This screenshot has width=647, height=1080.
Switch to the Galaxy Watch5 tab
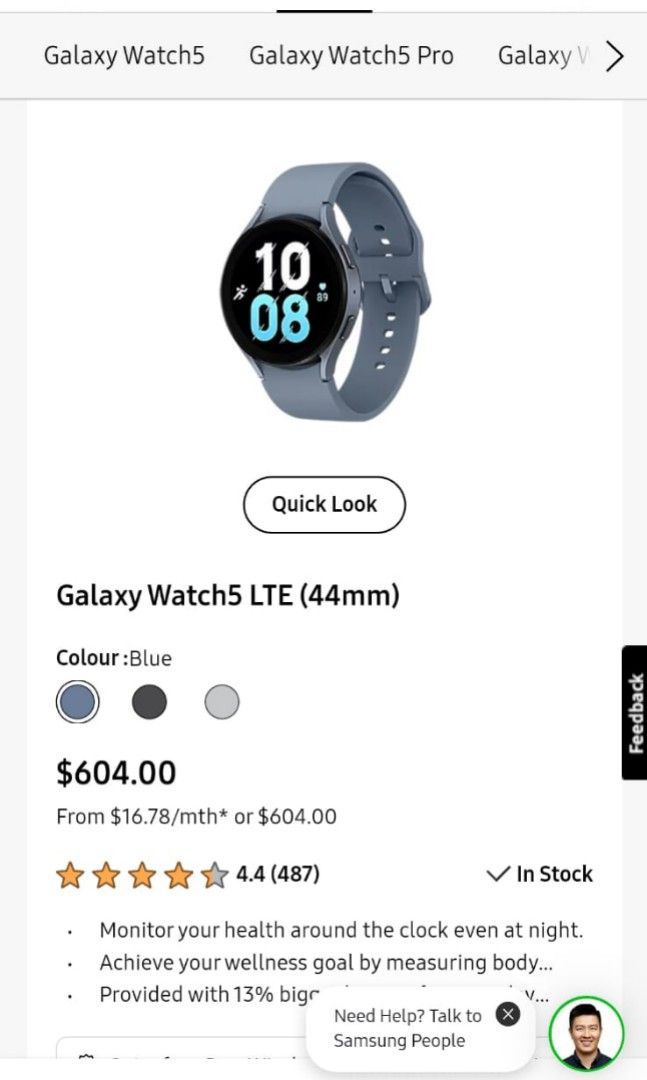[124, 56]
